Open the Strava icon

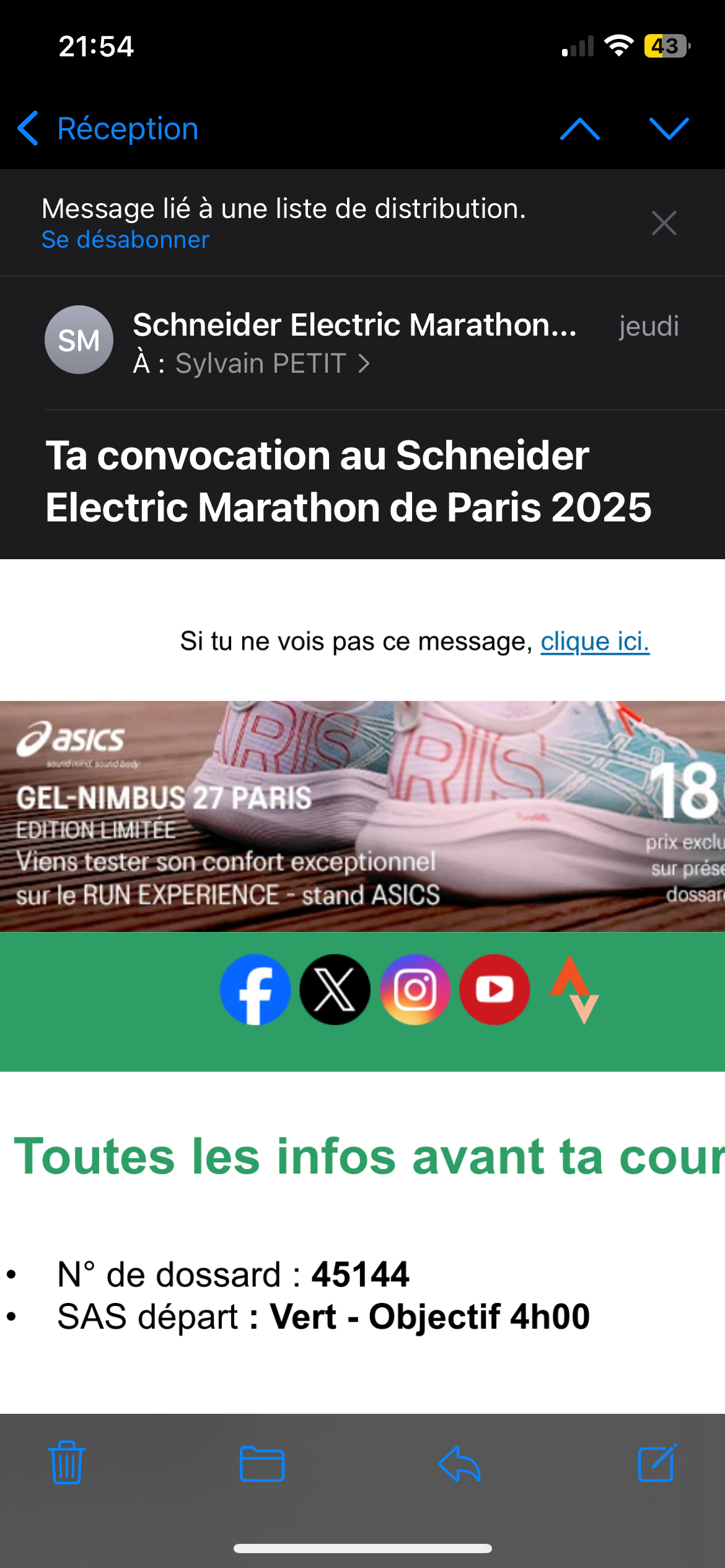(574, 990)
